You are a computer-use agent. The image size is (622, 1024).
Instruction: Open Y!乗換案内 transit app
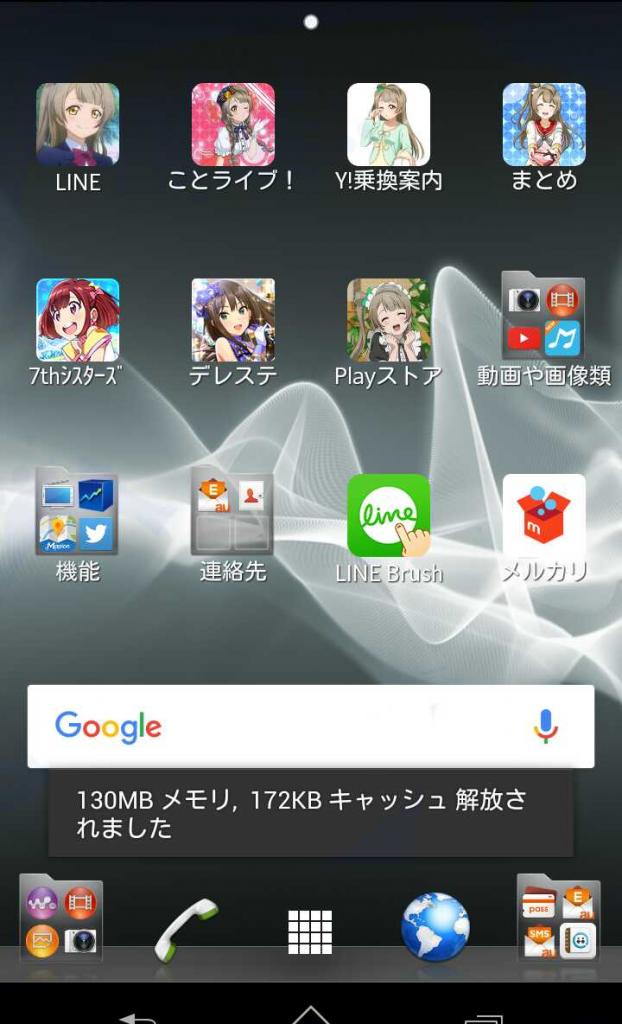[388, 125]
